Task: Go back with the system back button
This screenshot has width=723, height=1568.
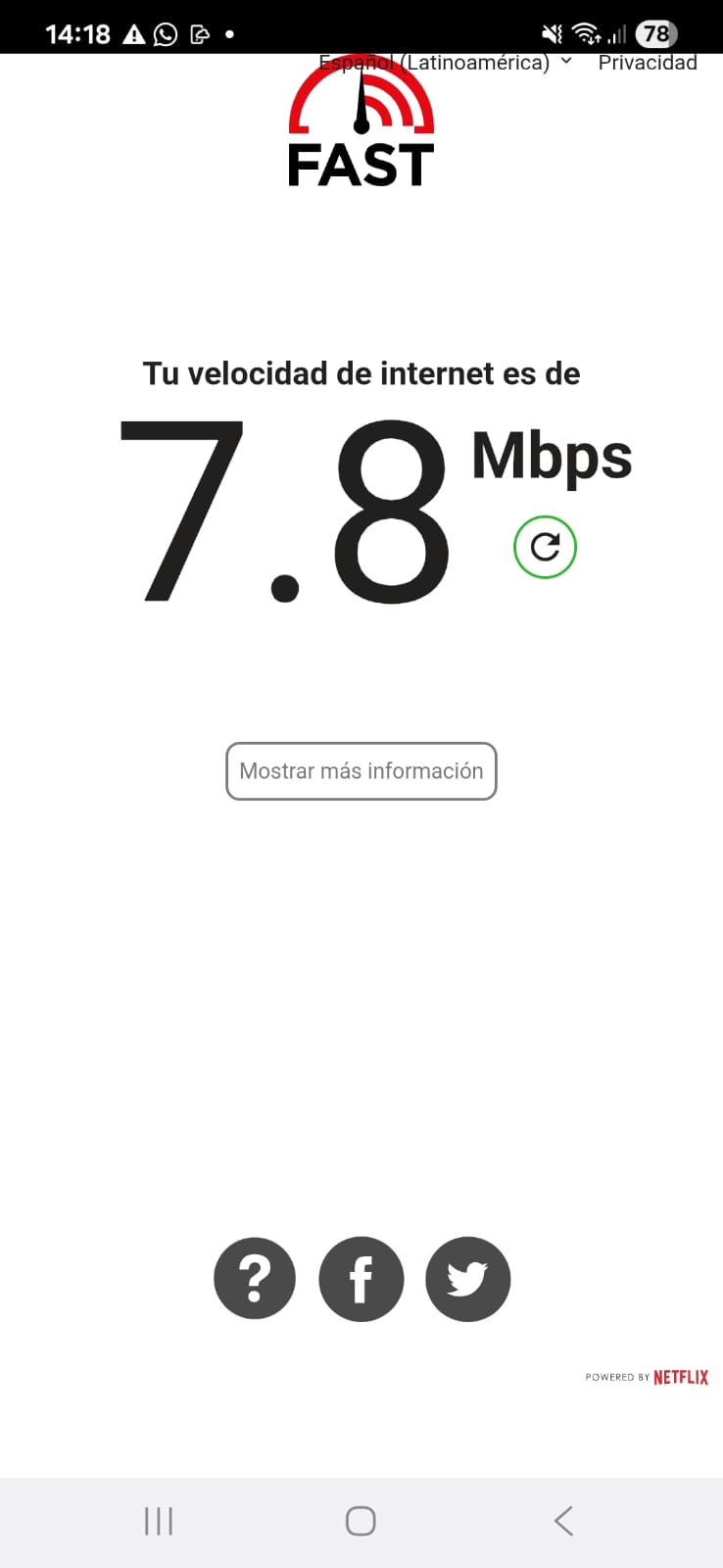Action: [563, 1521]
